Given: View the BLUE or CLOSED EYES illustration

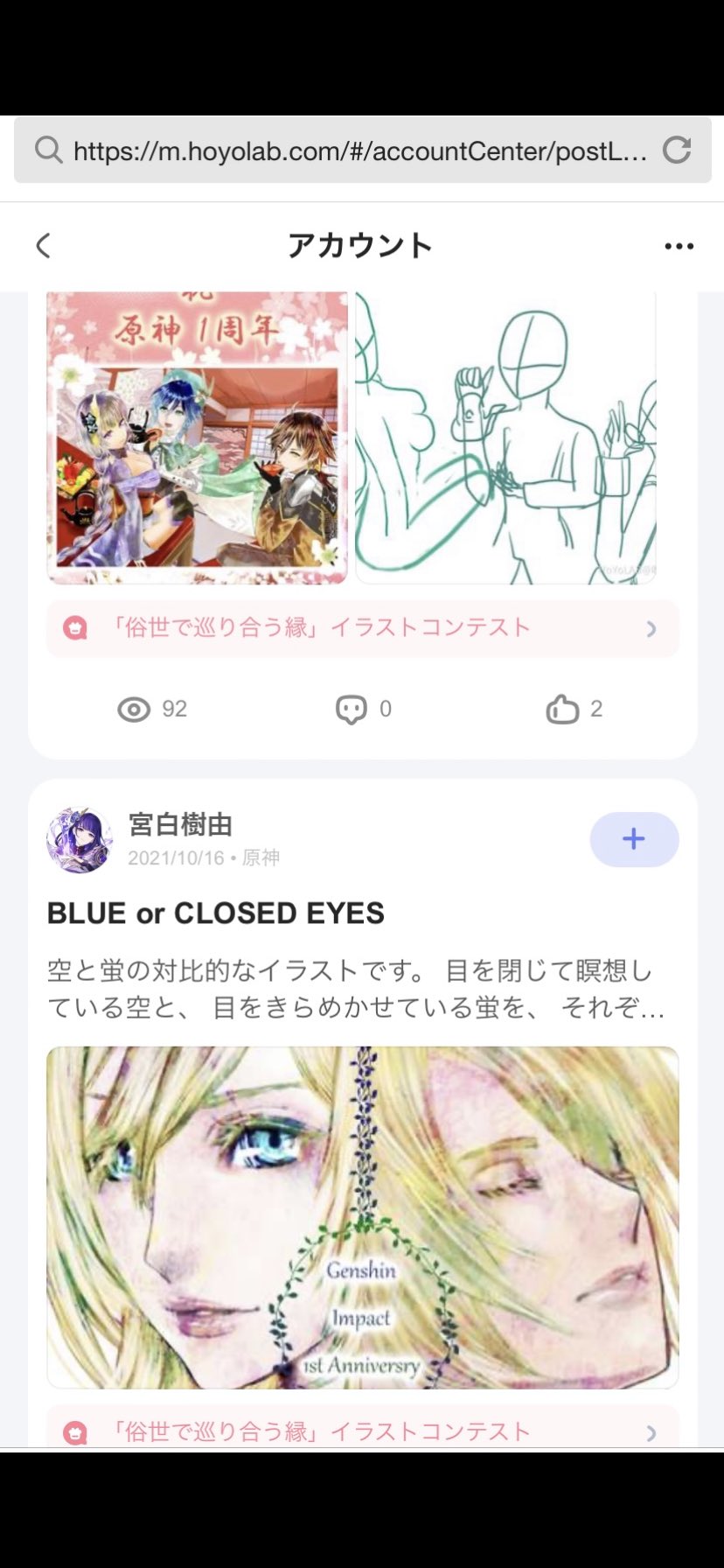Looking at the screenshot, I should coord(362,1217).
